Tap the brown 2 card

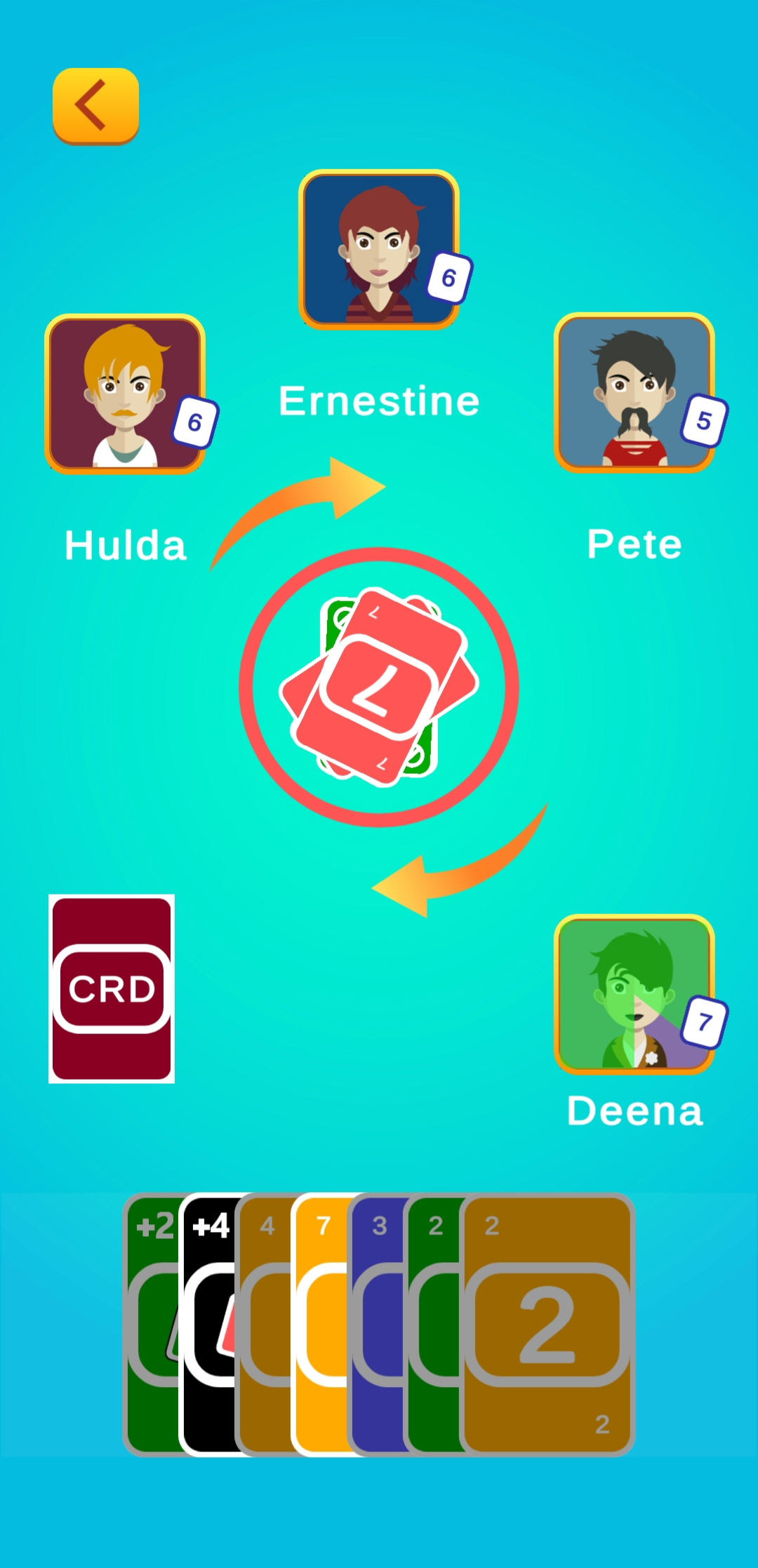tap(547, 1322)
